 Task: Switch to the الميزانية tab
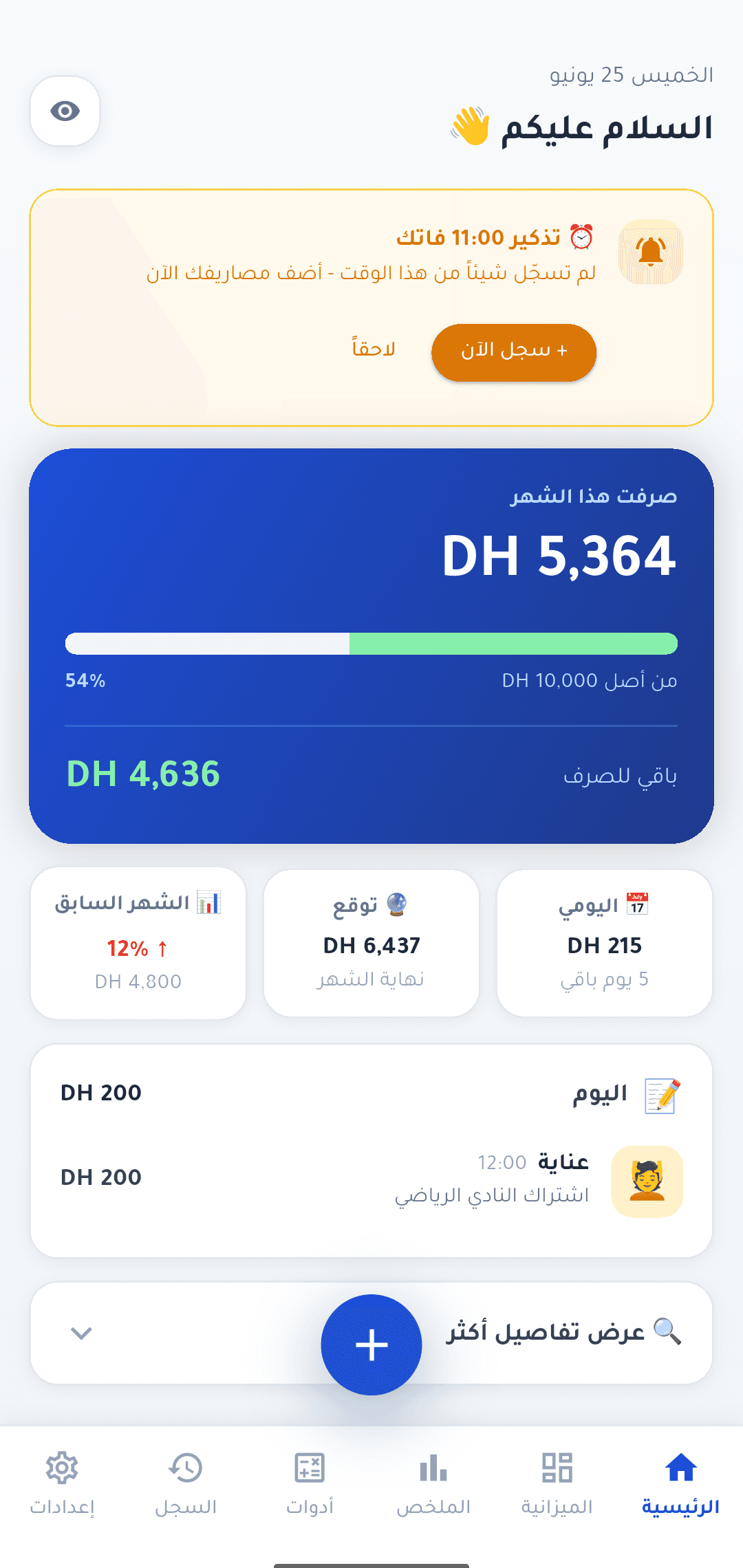point(557,1483)
